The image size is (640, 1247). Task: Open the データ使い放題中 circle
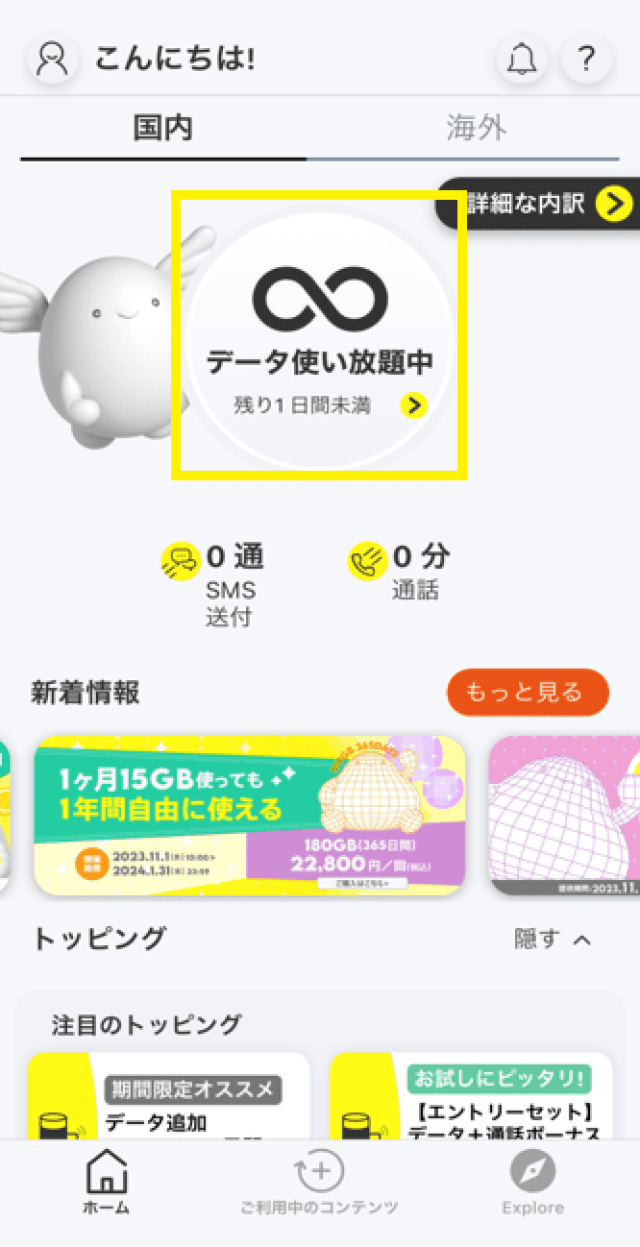pos(320,335)
